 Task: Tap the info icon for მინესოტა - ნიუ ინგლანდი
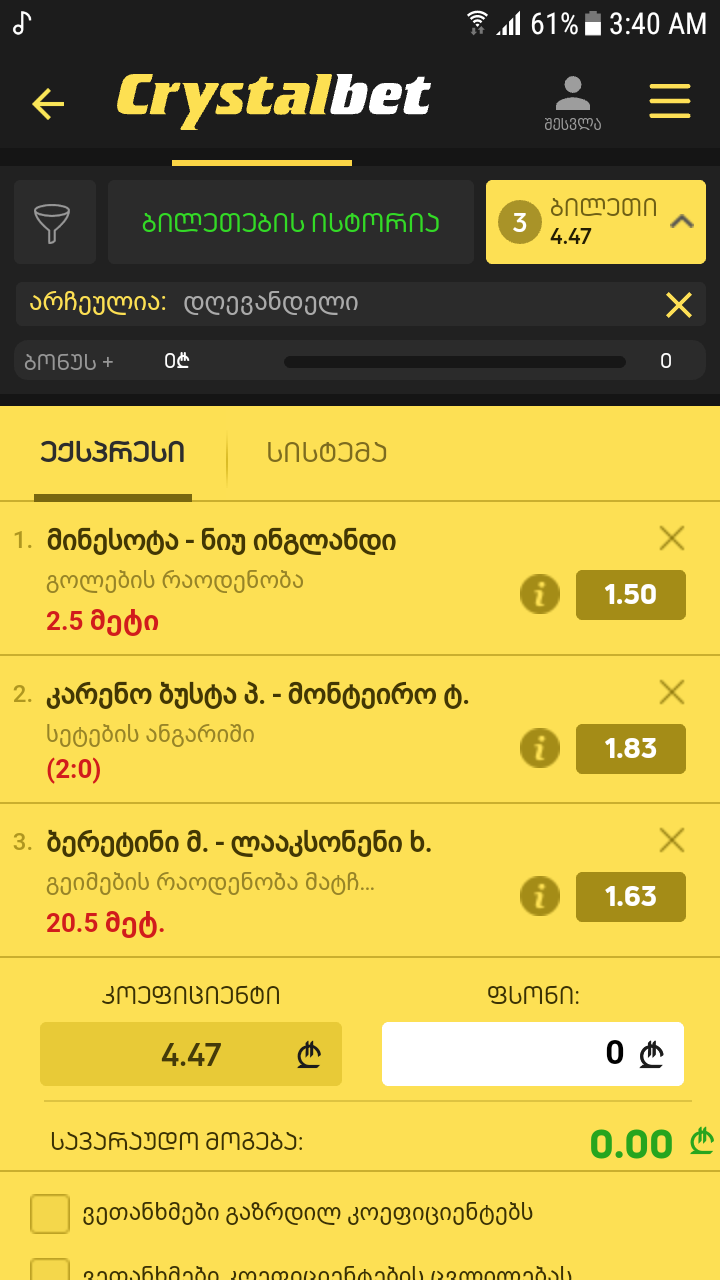(539, 594)
